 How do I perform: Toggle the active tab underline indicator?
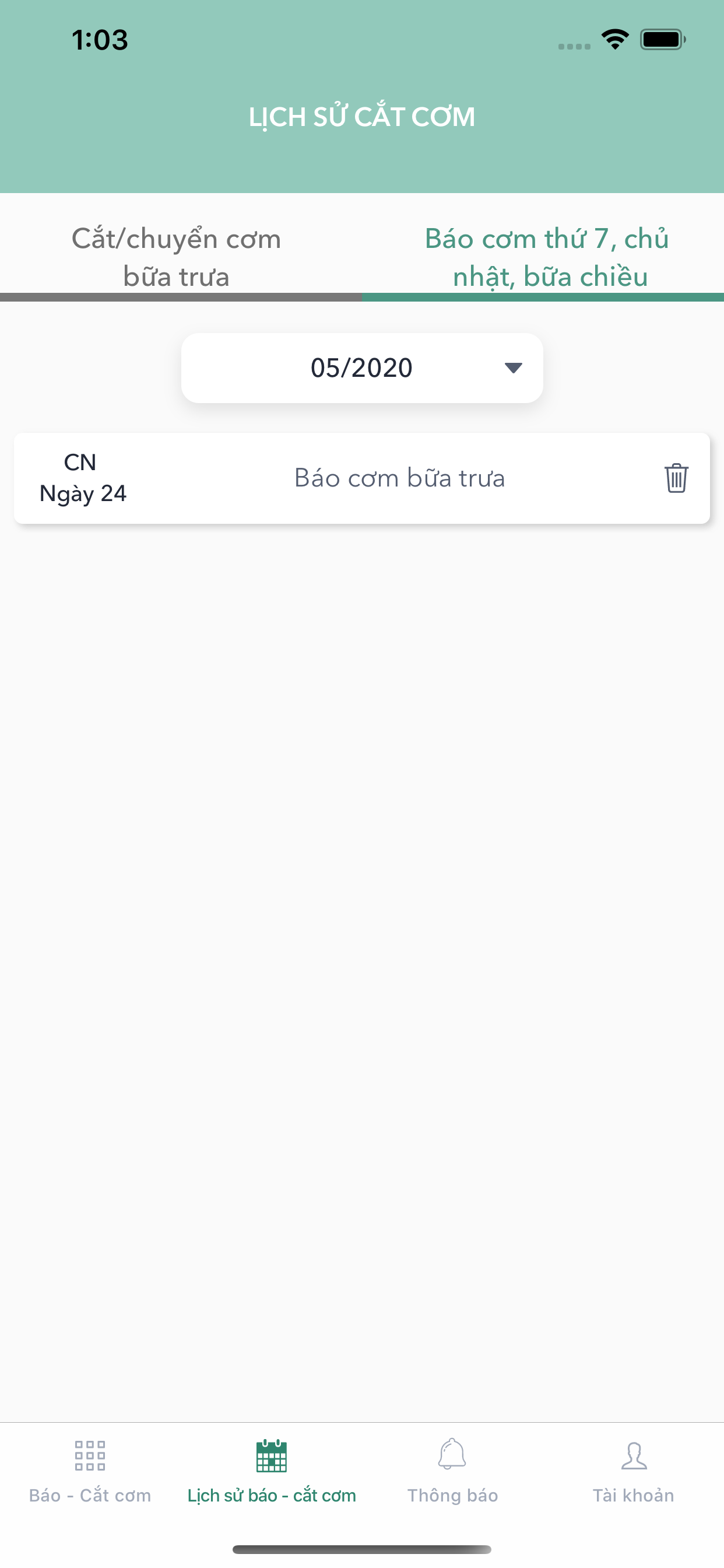[x=542, y=296]
